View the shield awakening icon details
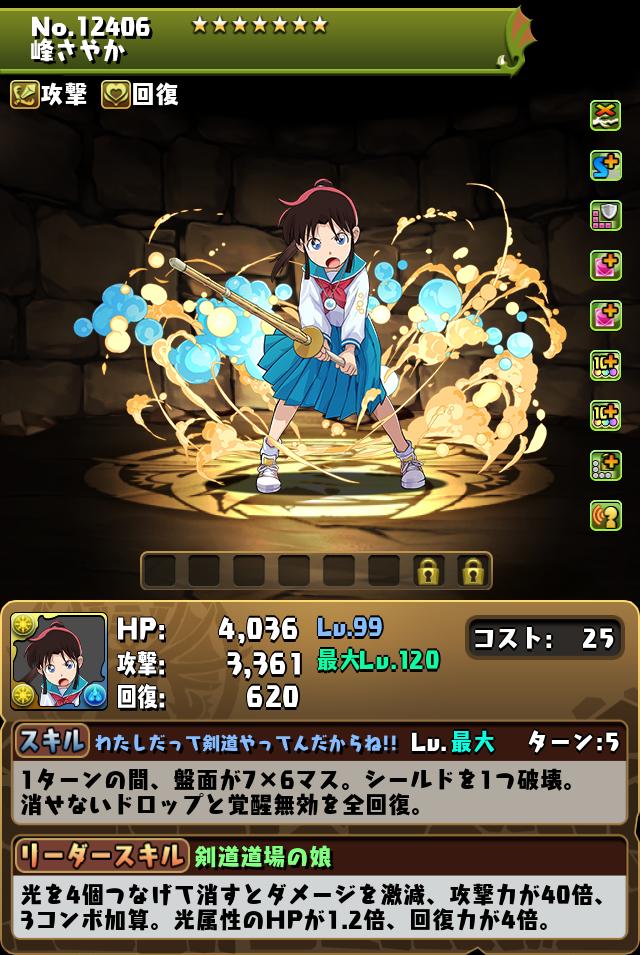This screenshot has width=640, height=955. pyautogui.click(x=605, y=215)
